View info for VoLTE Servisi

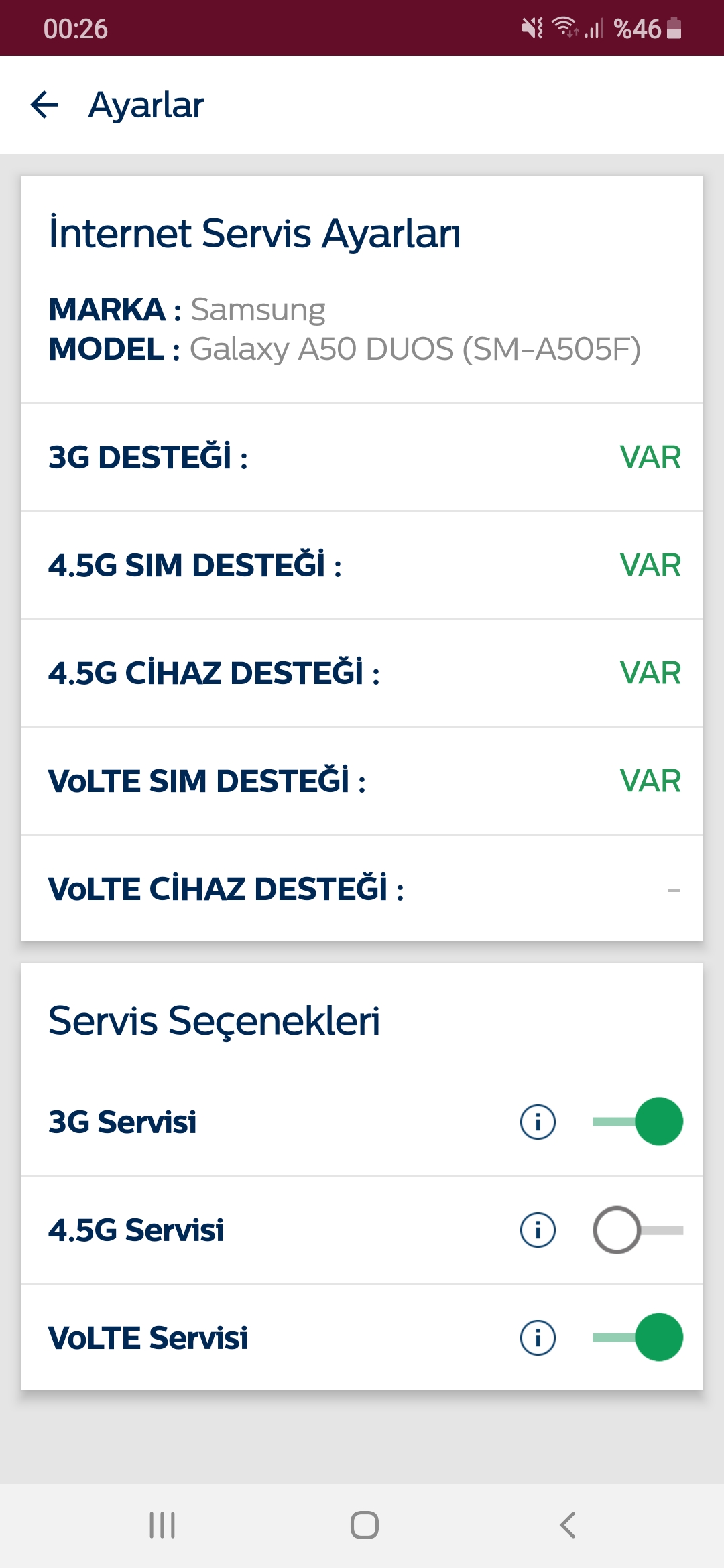(x=538, y=1337)
